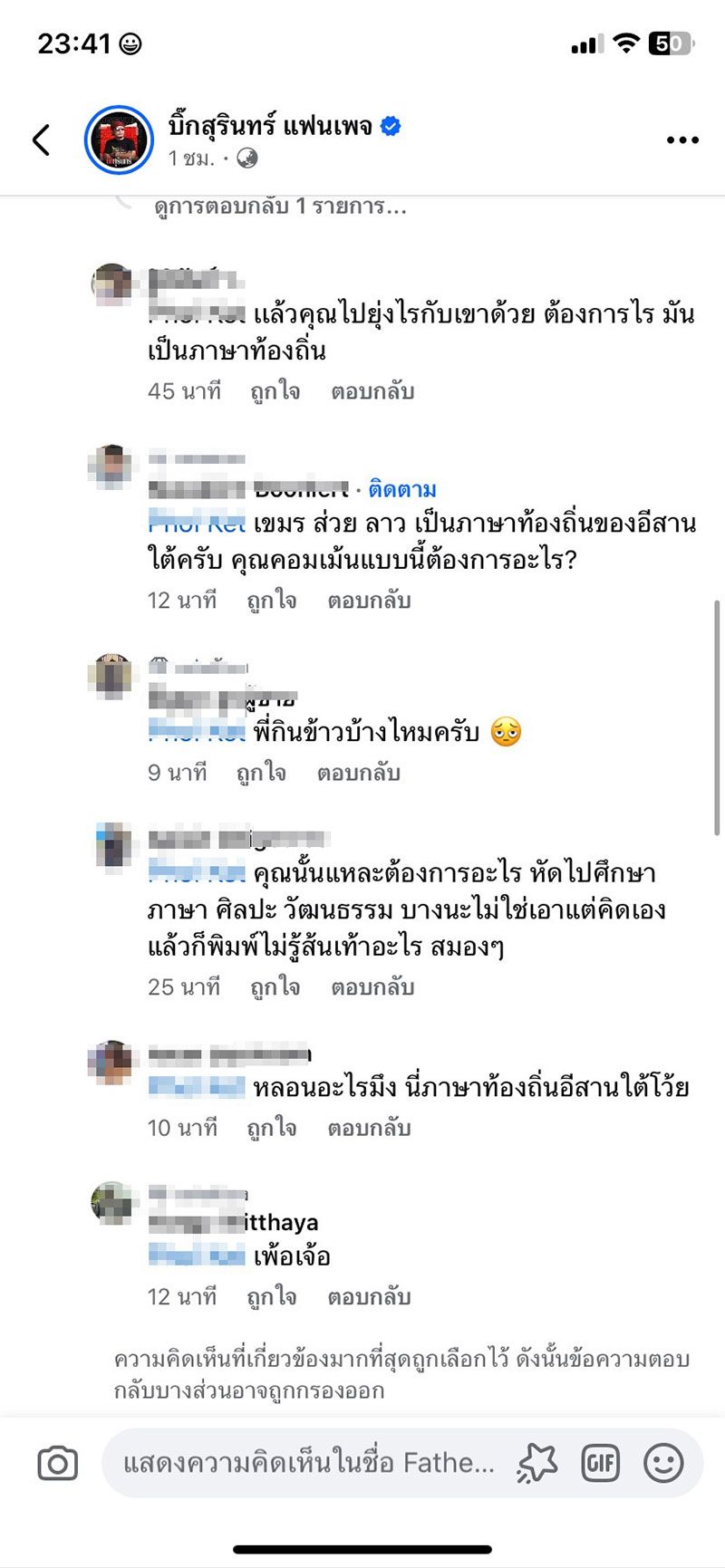Focus the แสดงความคิดเห็น comment field
The width and height of the screenshot is (725, 1568).
[x=308, y=1463]
